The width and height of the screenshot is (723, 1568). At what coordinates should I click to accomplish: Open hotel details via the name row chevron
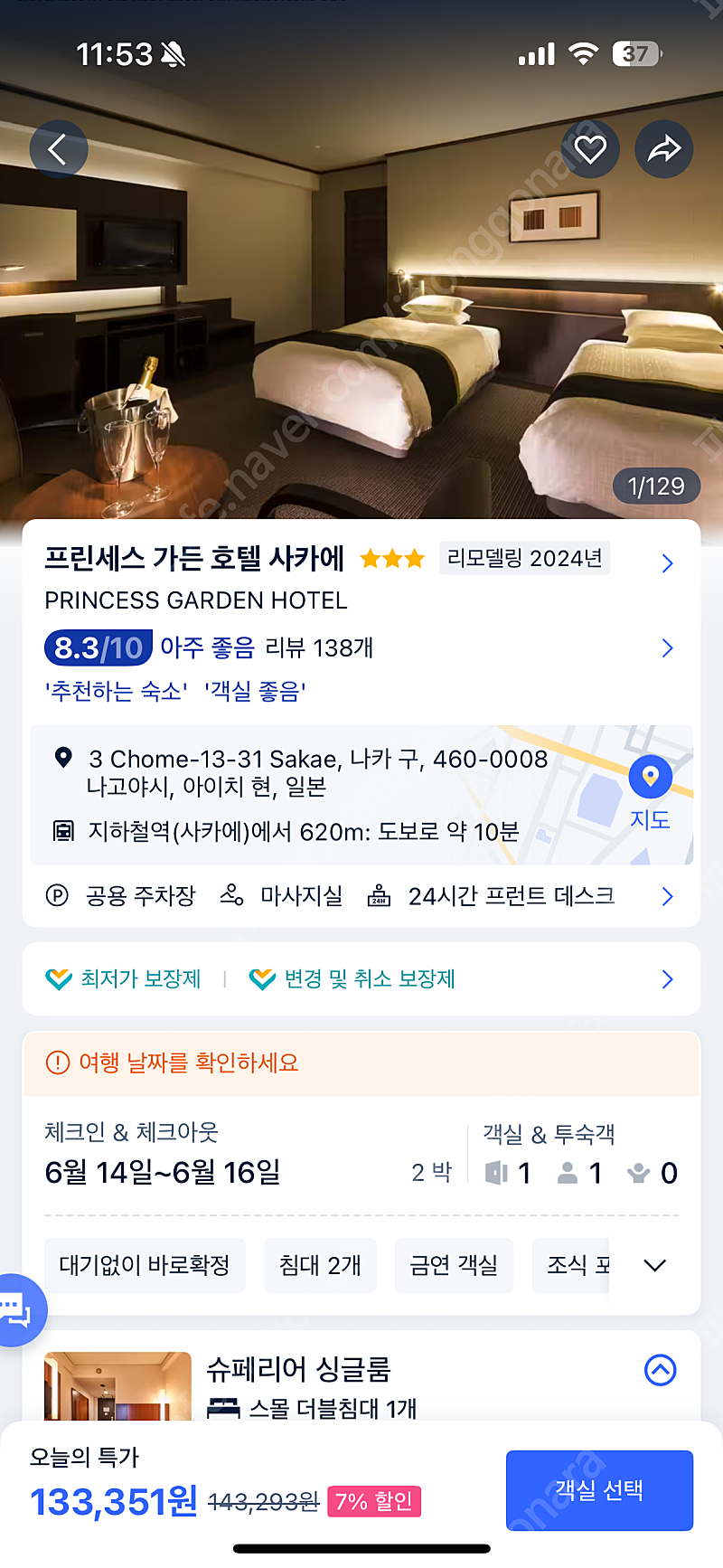pyautogui.click(x=667, y=563)
